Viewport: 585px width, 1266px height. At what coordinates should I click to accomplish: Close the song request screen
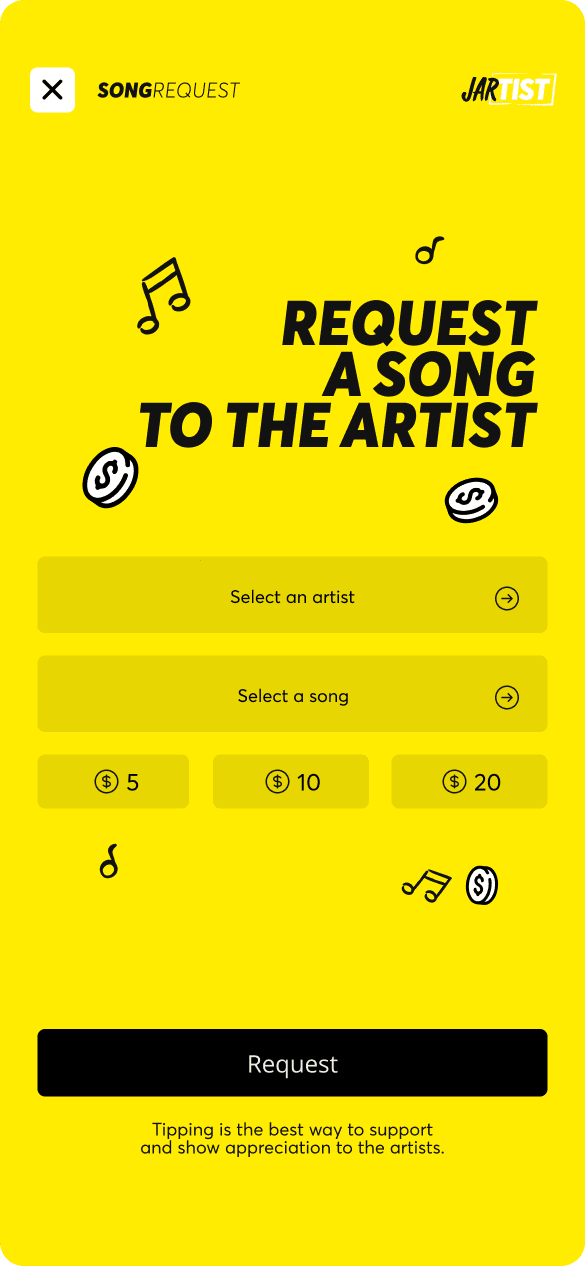[52, 90]
